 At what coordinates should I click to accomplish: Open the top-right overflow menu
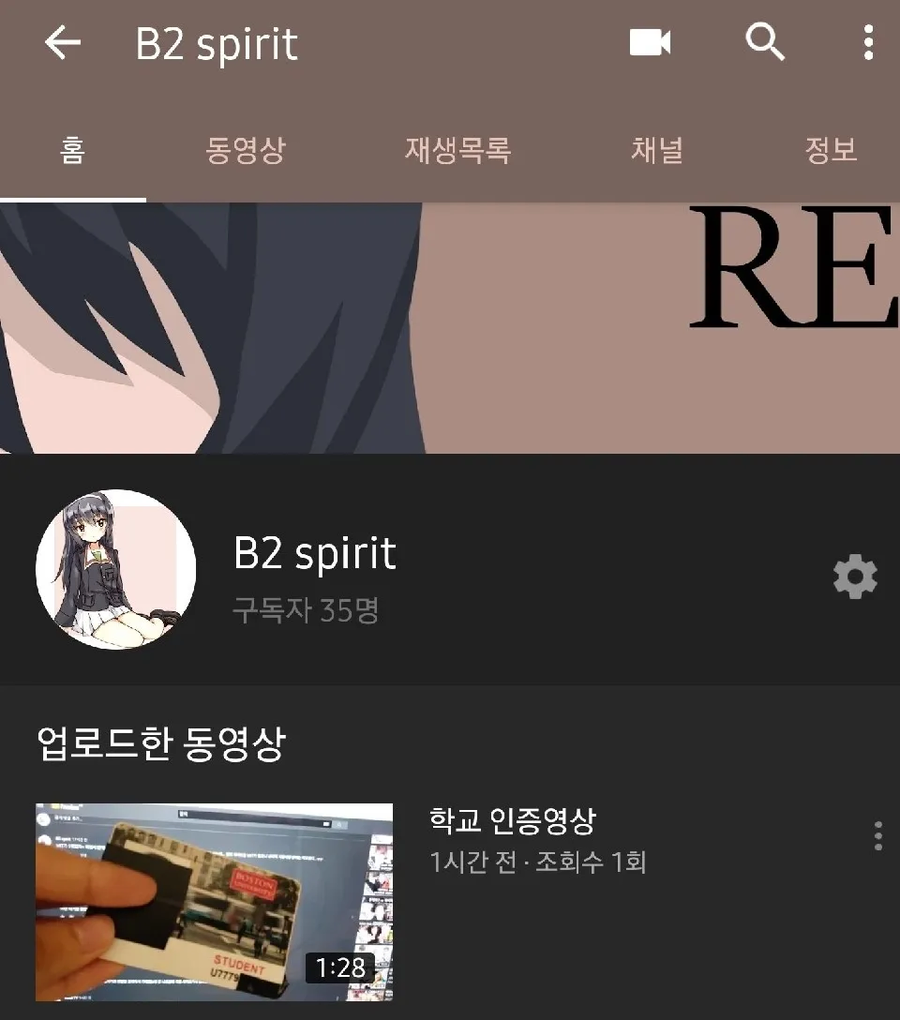point(868,44)
